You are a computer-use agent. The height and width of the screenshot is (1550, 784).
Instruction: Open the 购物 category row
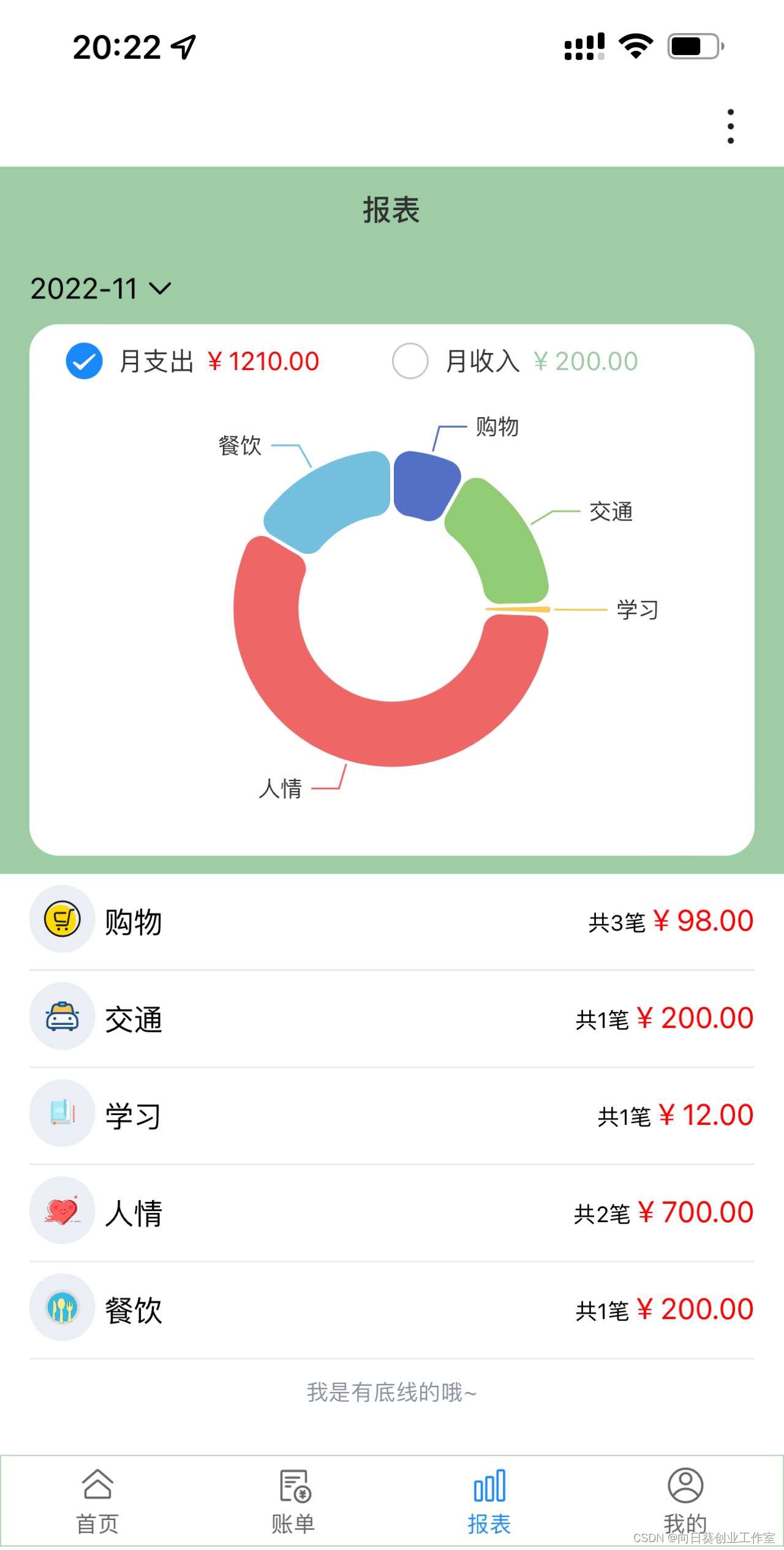pos(392,921)
